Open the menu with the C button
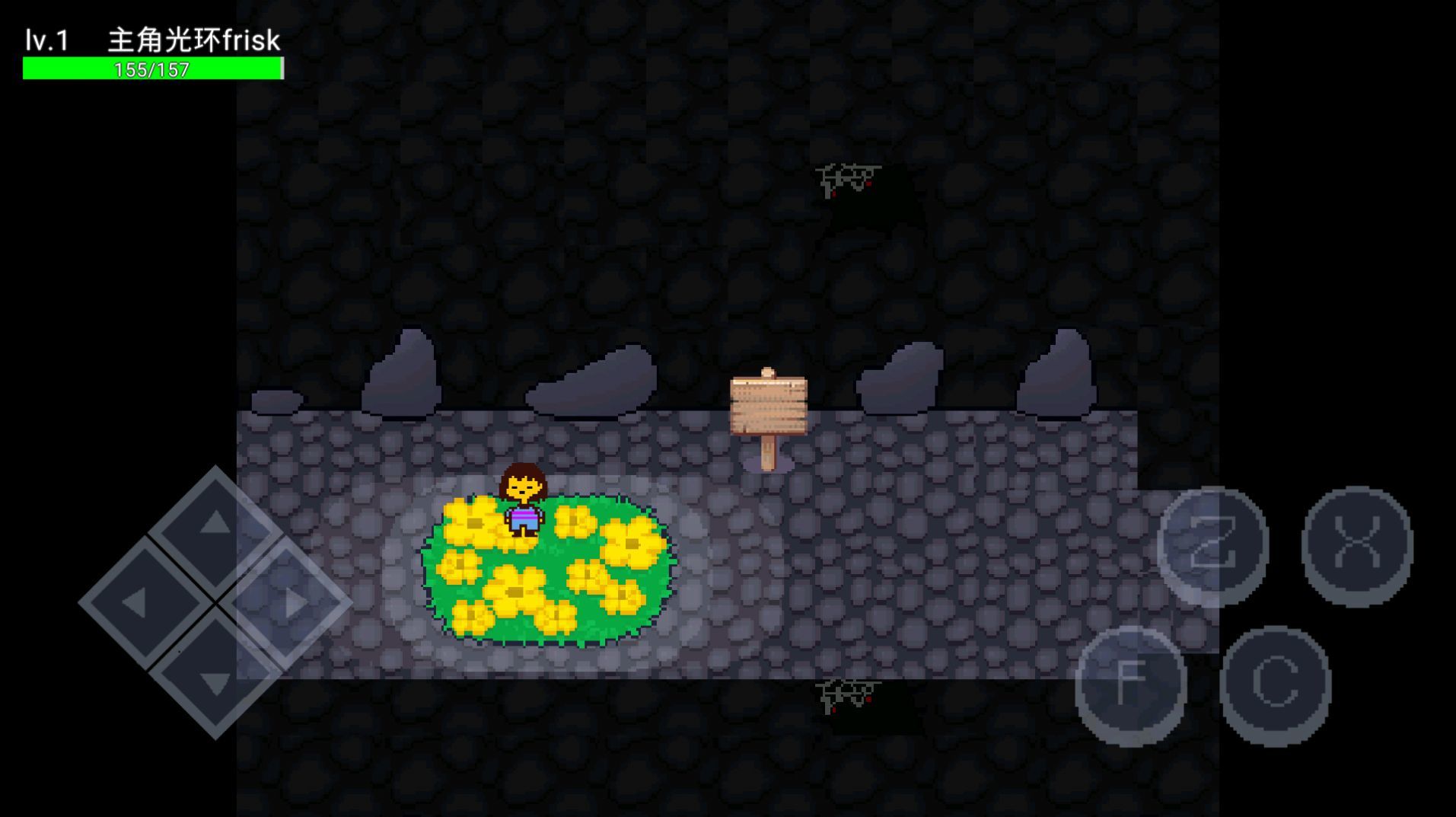 1275,681
